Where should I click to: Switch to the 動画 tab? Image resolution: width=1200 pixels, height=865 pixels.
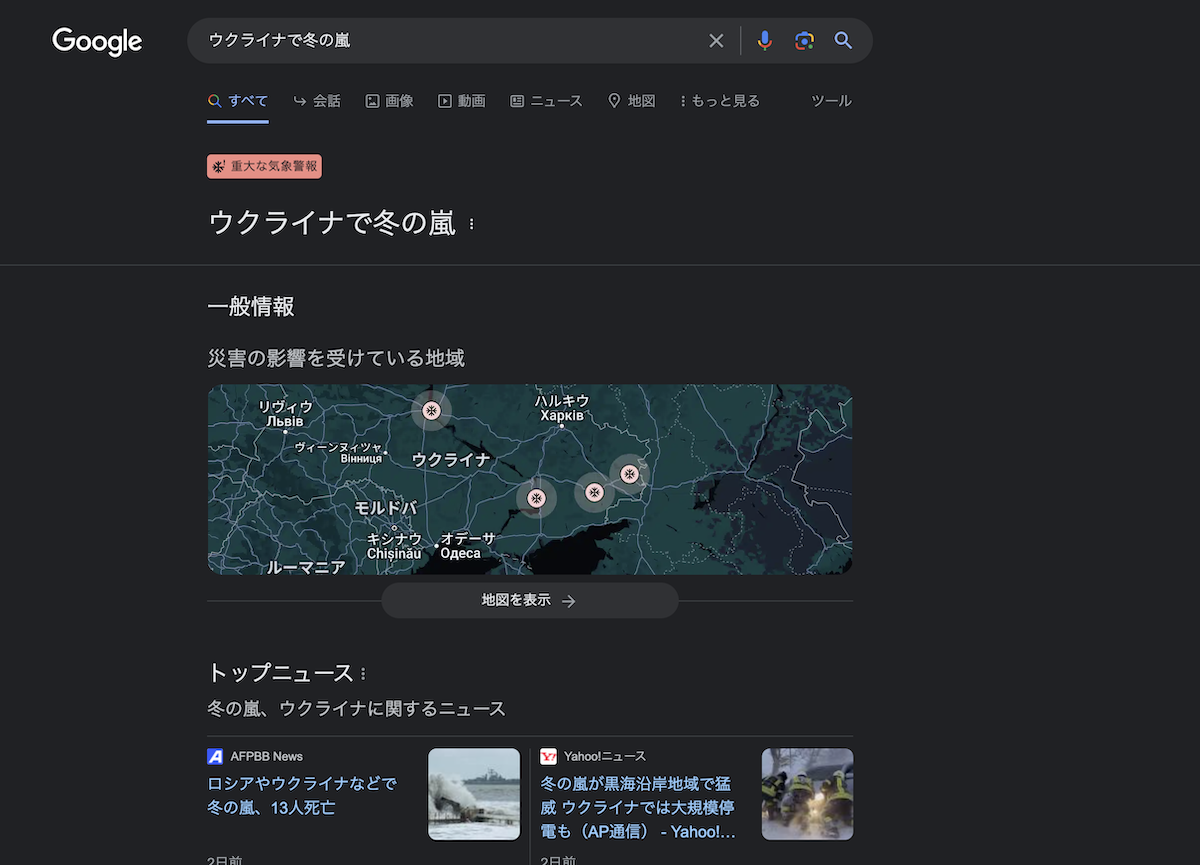pyautogui.click(x=462, y=101)
